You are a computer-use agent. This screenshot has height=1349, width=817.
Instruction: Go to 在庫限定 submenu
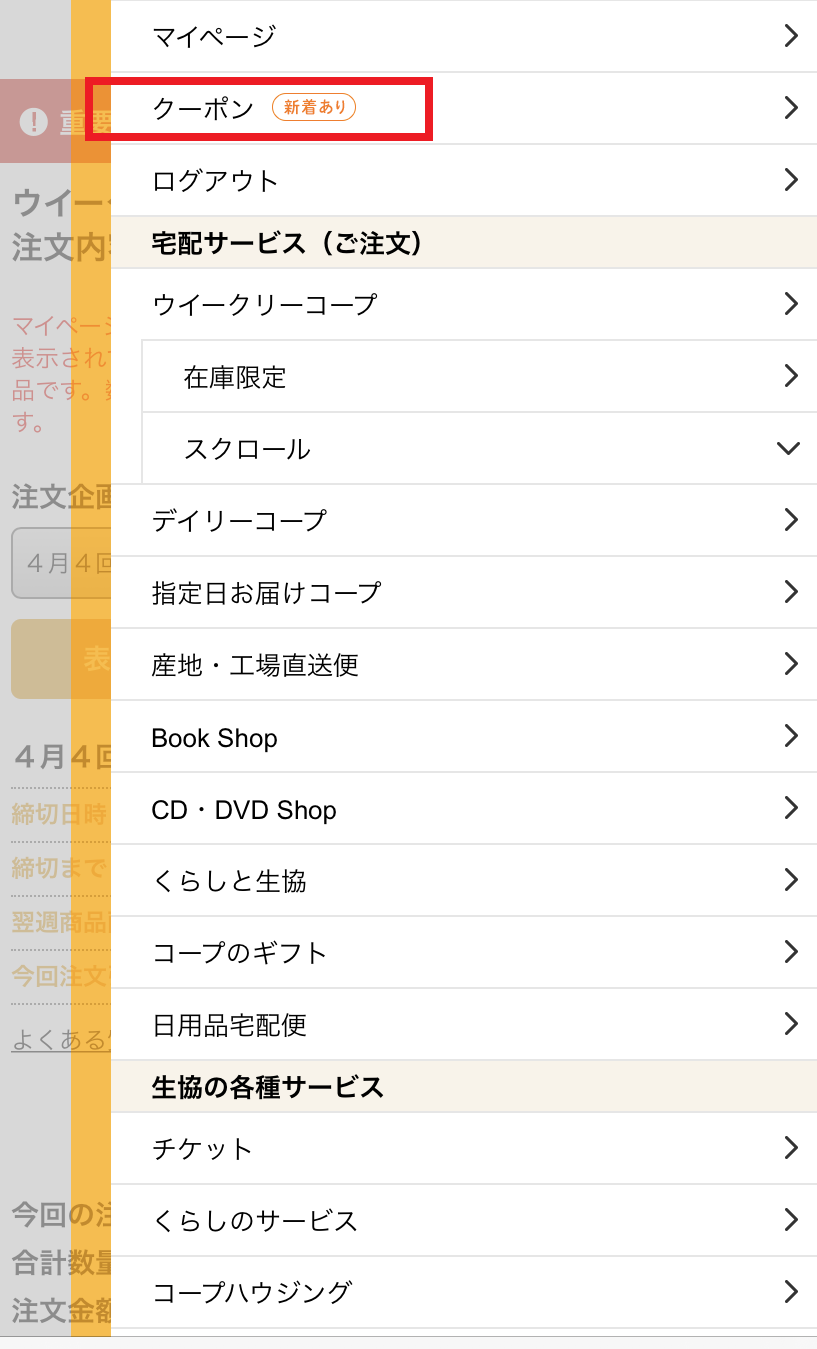[480, 376]
